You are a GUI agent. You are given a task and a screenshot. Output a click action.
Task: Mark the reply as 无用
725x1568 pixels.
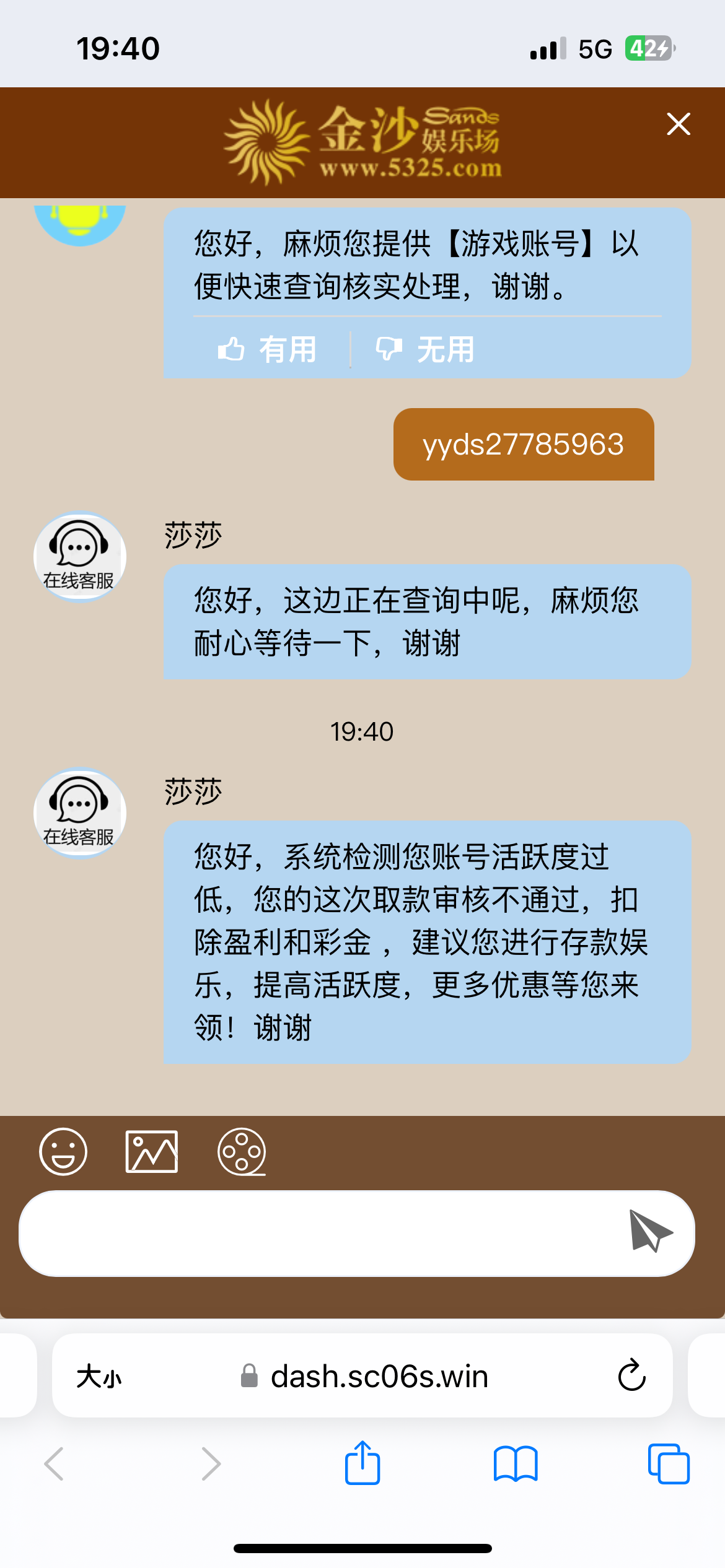coord(426,350)
